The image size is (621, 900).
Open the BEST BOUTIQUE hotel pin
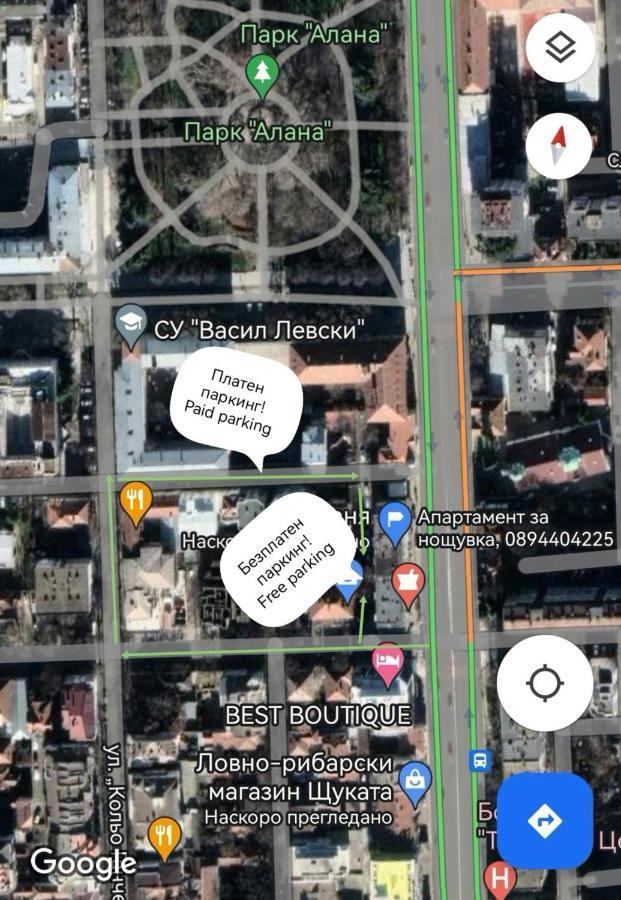click(388, 661)
